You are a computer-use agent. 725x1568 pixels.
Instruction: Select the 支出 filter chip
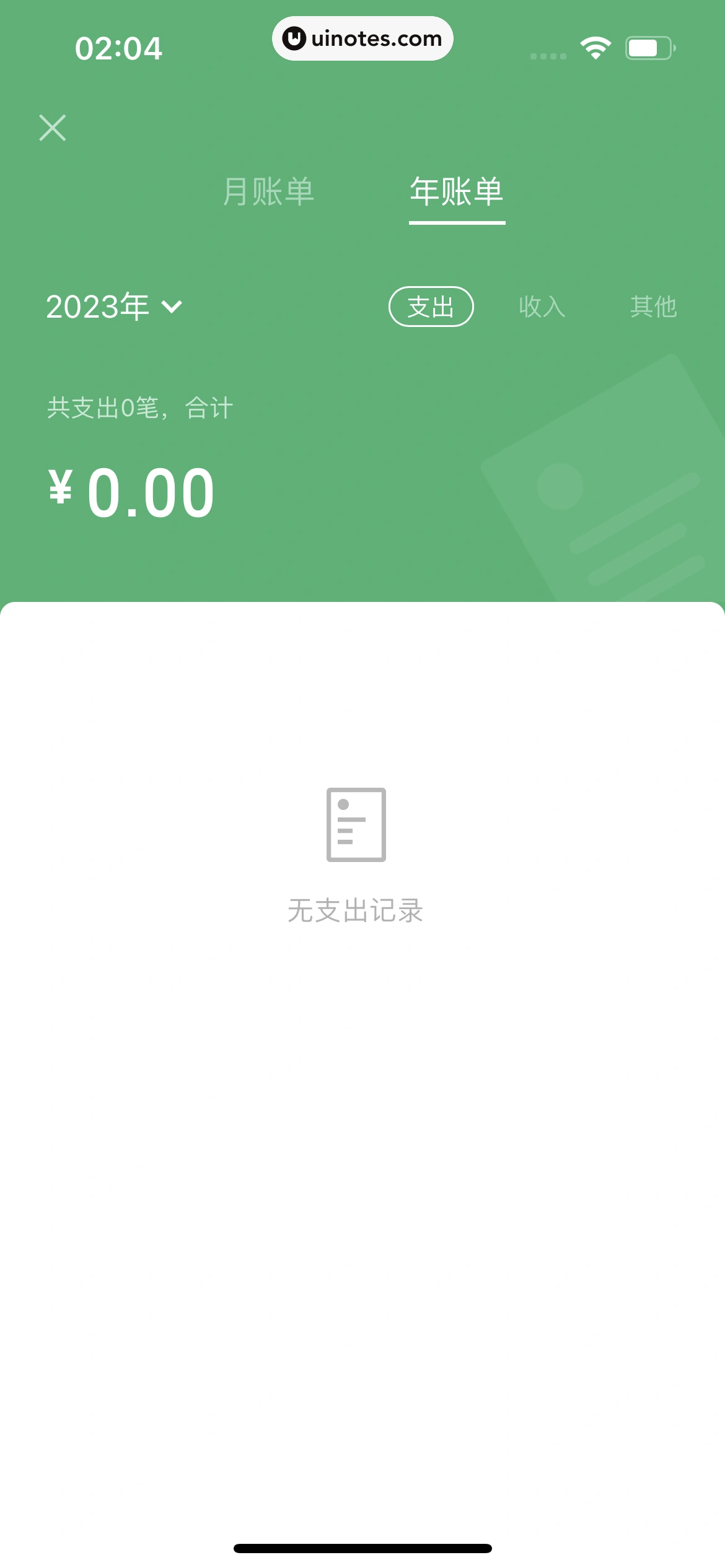(431, 307)
